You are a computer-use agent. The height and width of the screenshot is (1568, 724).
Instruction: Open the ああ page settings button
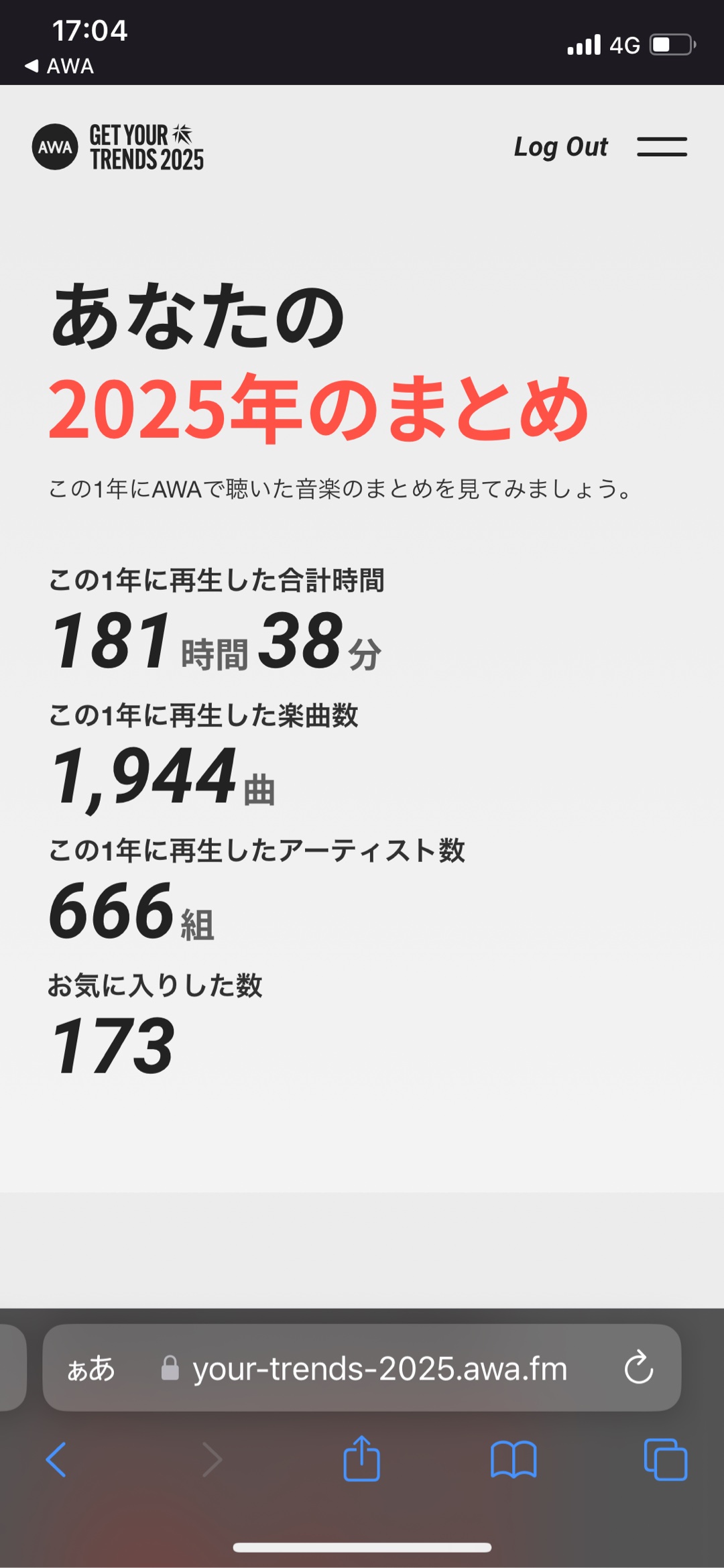coord(91,1368)
